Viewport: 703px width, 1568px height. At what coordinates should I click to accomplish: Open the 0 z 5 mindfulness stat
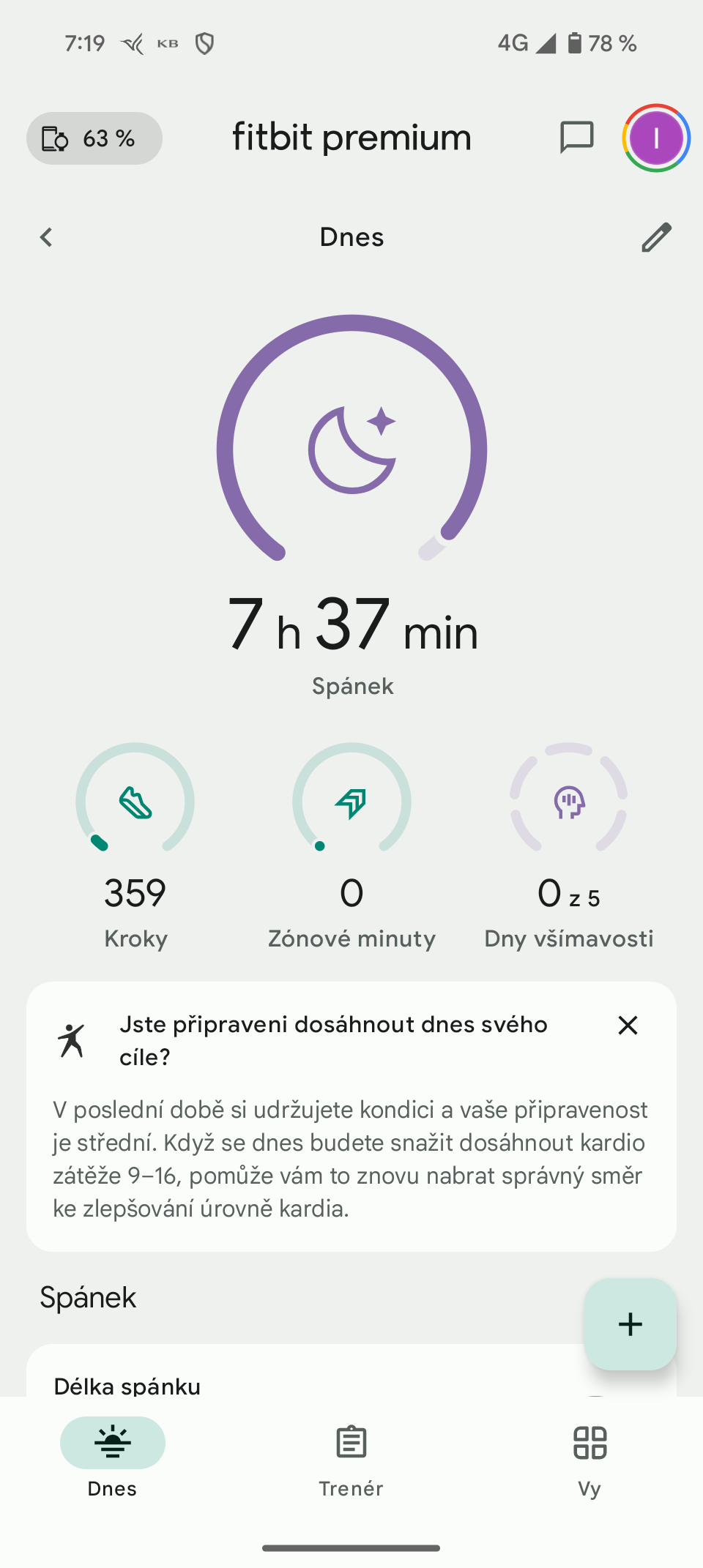(x=568, y=908)
